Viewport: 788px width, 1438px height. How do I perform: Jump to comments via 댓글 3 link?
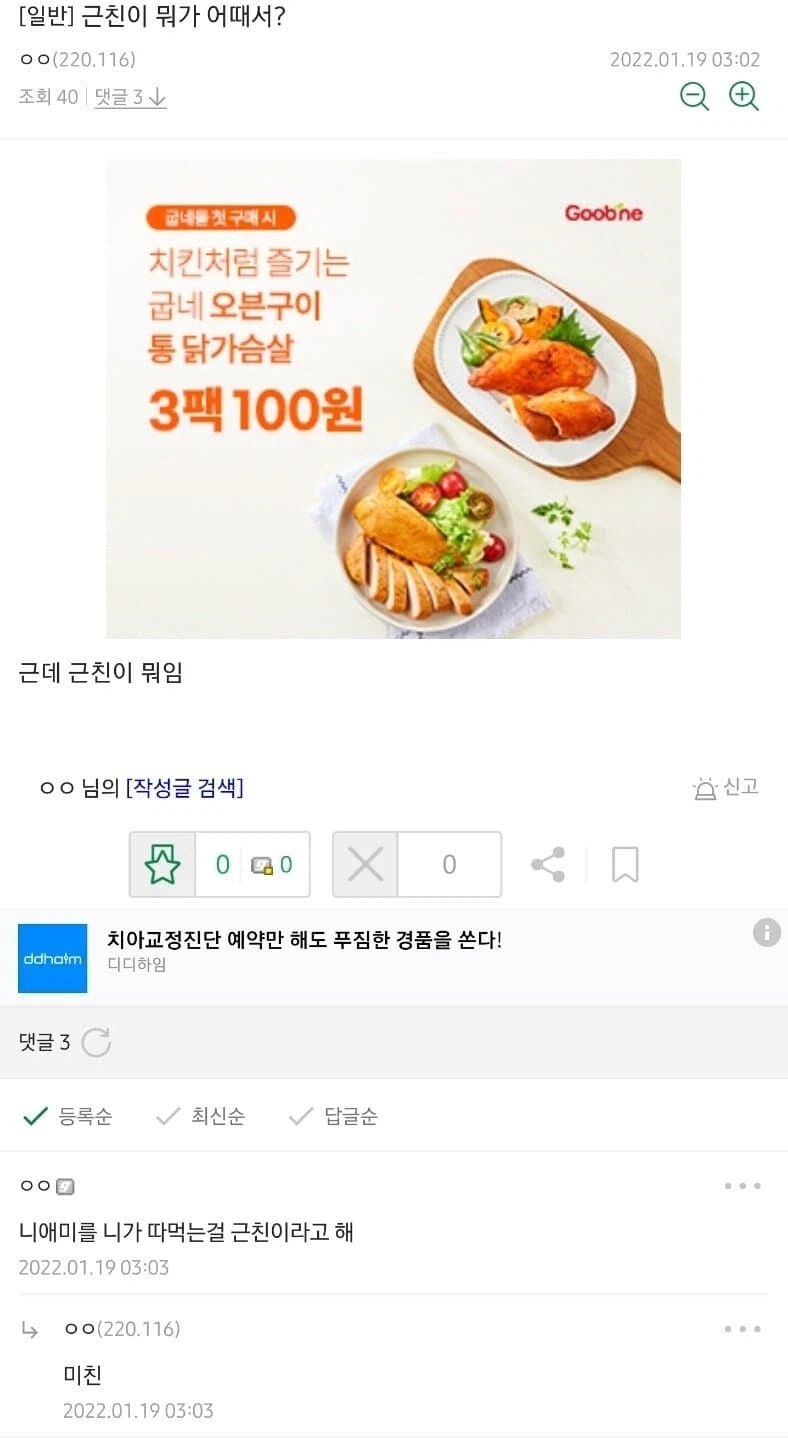[130, 97]
